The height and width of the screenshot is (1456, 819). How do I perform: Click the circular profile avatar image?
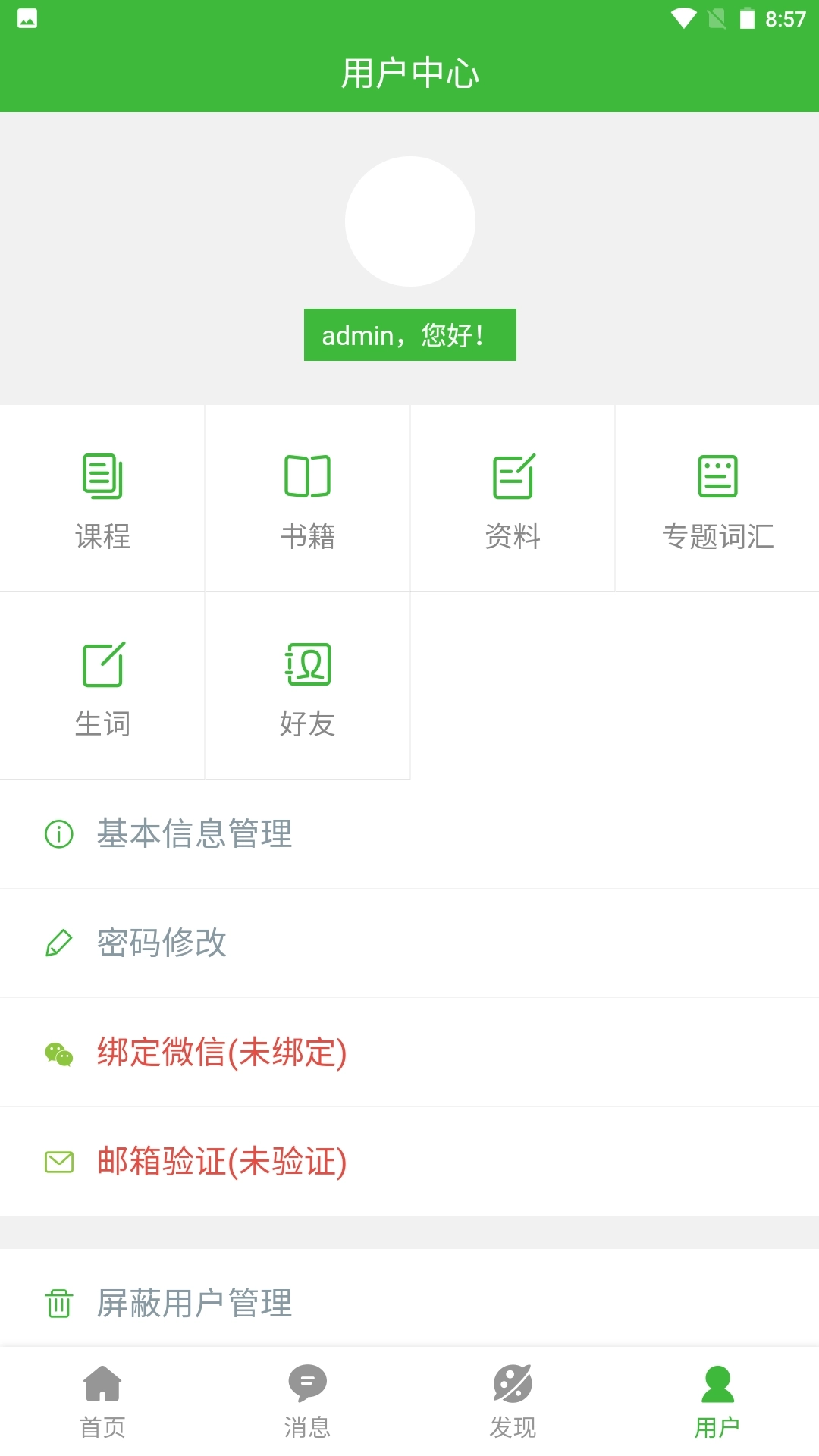[409, 221]
